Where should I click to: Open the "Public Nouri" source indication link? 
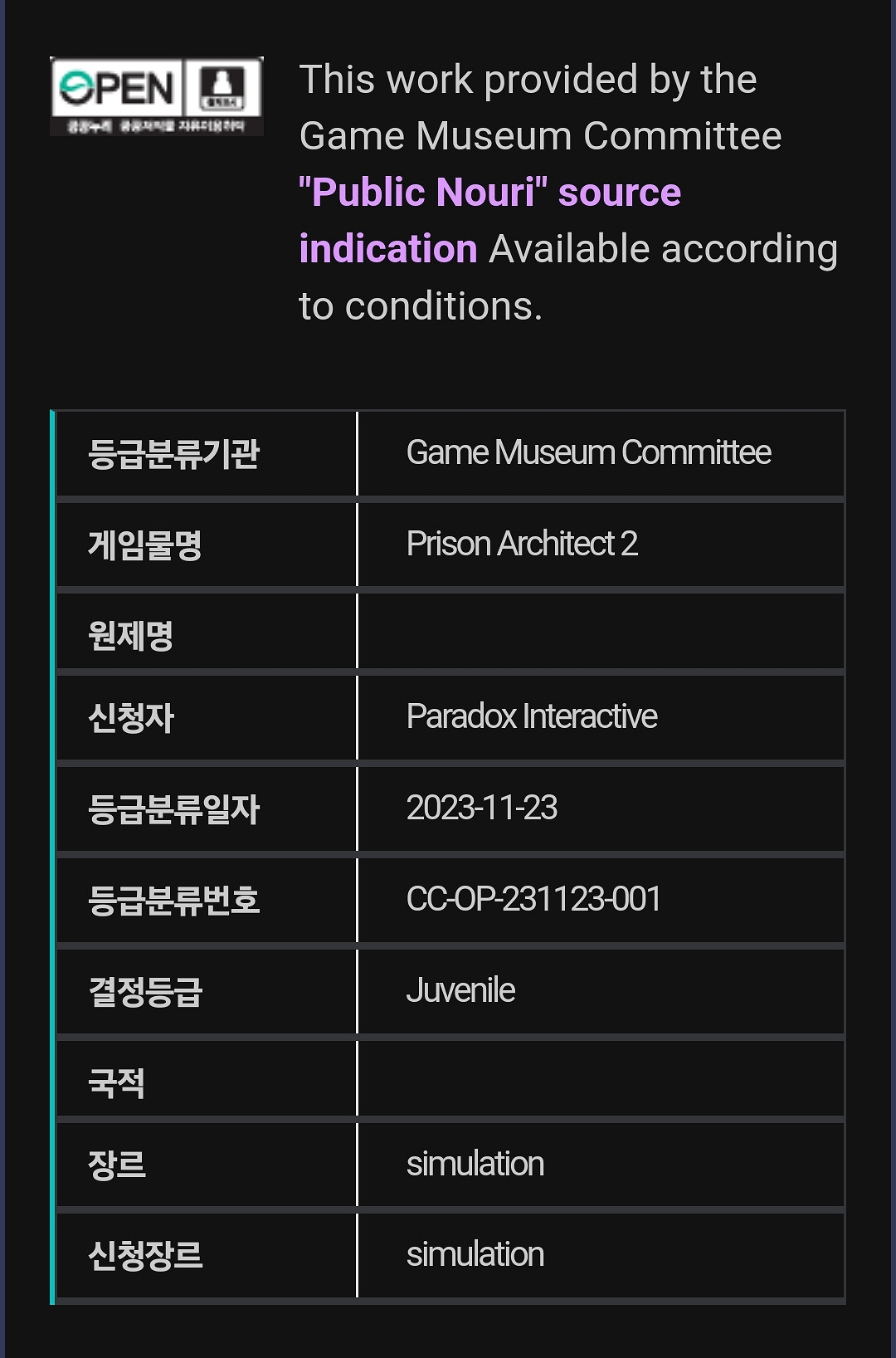coord(489,193)
